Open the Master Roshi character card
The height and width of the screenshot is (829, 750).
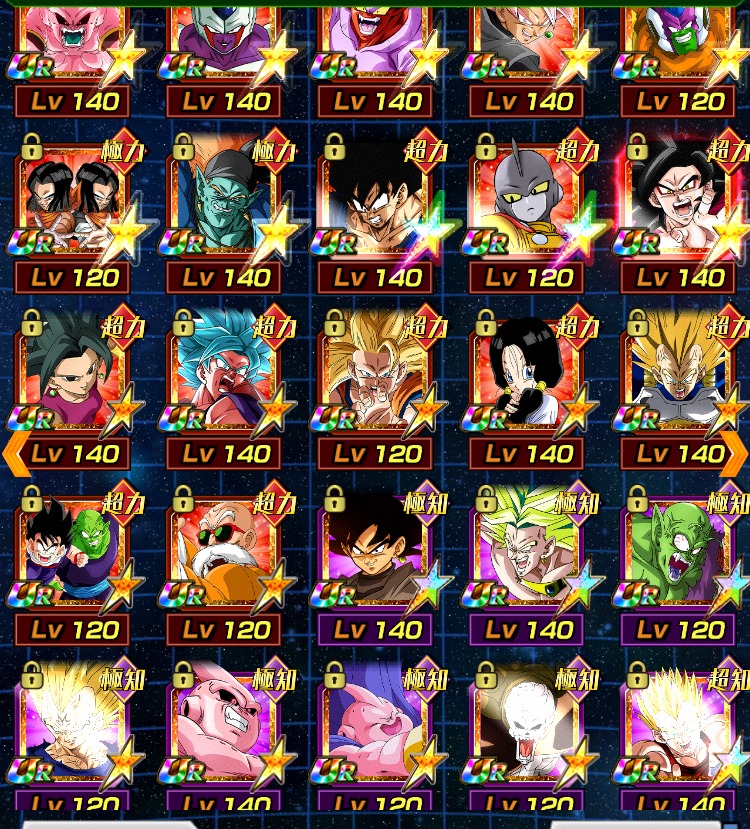pos(226,550)
